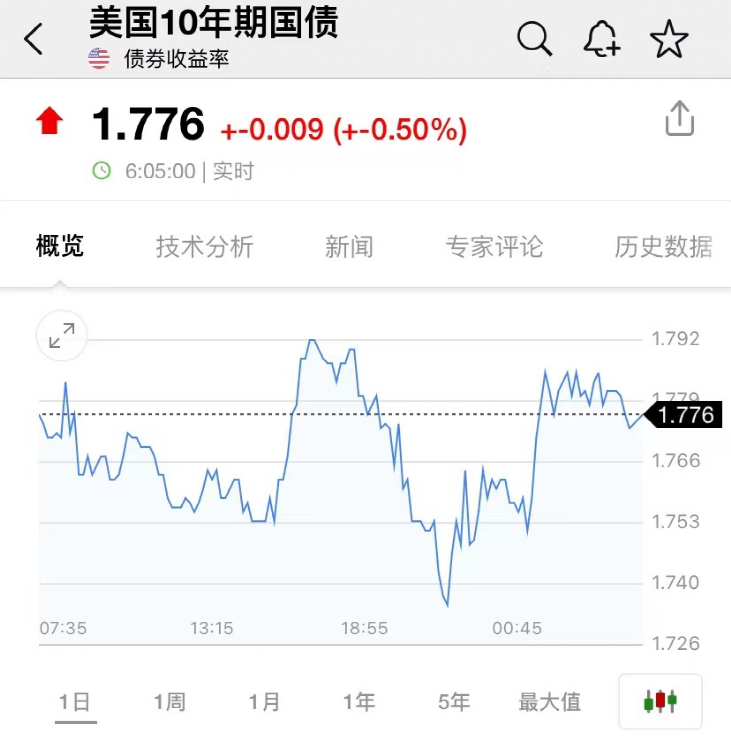Share the 10-year yield quote
Viewport: 731px width, 742px height.
679,118
